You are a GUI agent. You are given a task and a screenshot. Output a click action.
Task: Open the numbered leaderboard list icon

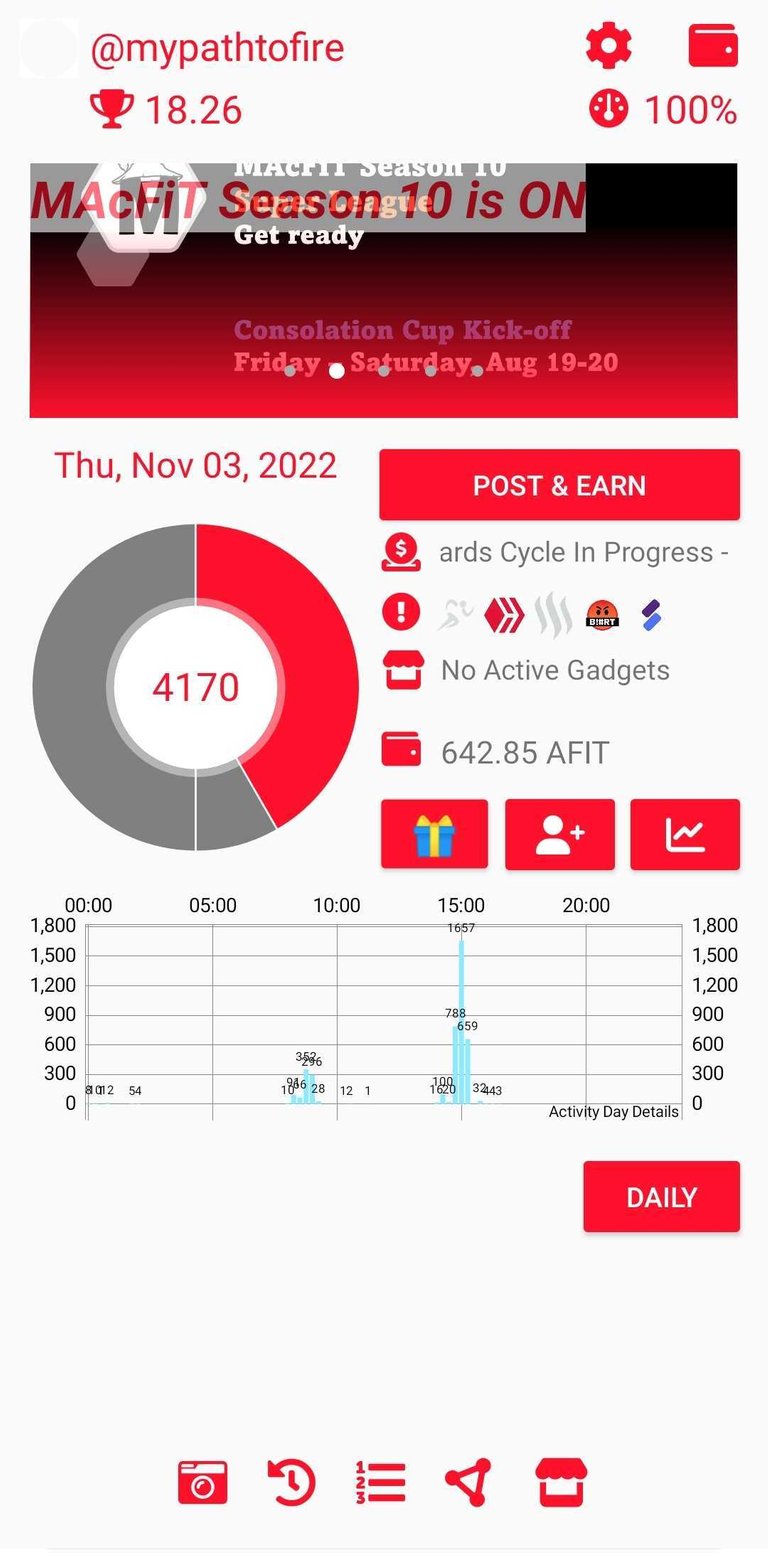380,1481
